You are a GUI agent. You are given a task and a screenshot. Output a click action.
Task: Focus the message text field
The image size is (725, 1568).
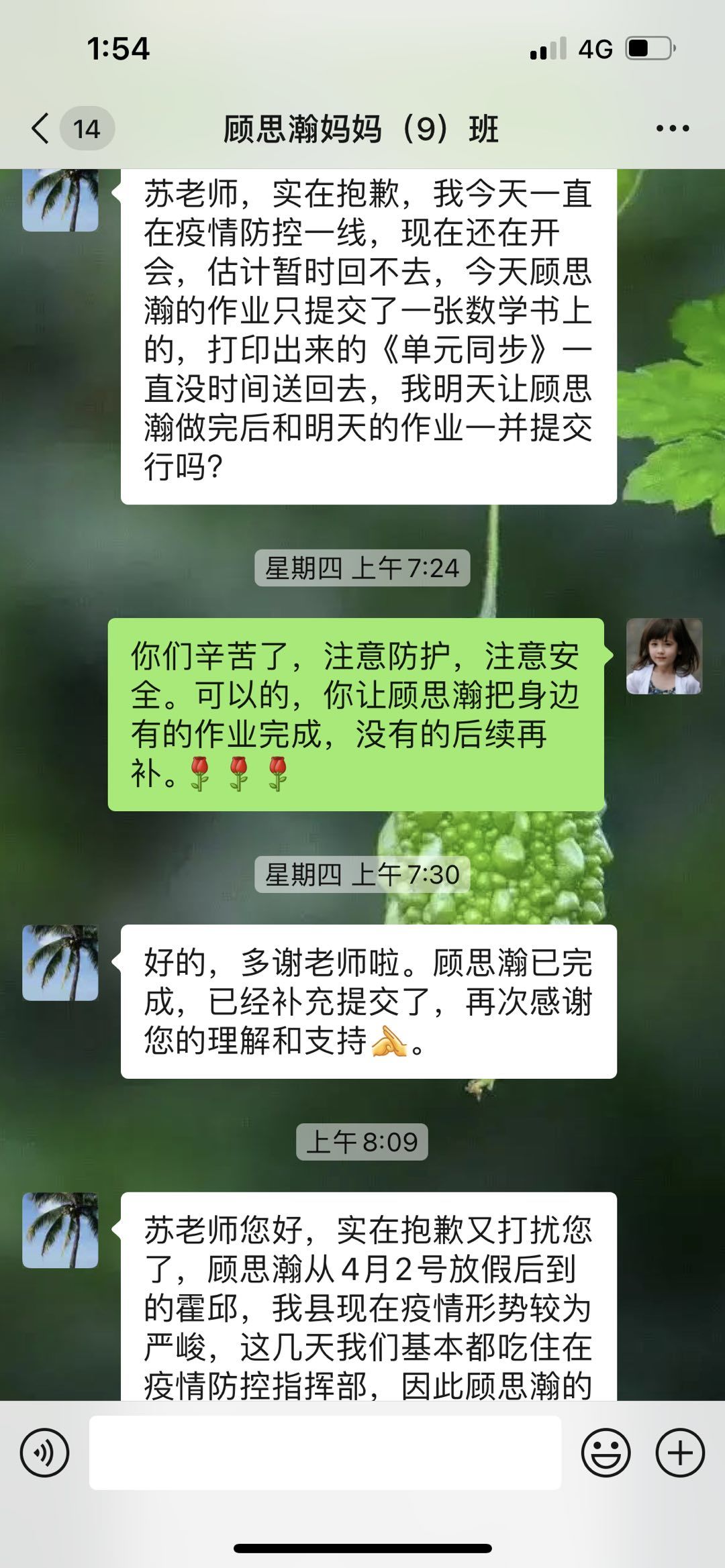pyautogui.click(x=325, y=1453)
